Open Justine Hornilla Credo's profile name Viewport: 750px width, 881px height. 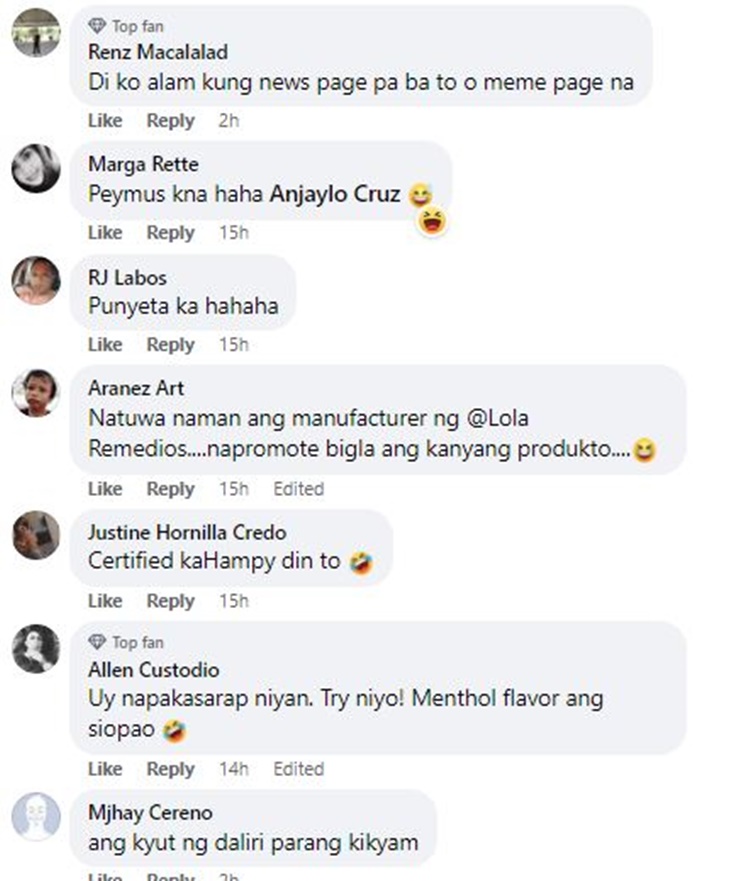point(187,532)
